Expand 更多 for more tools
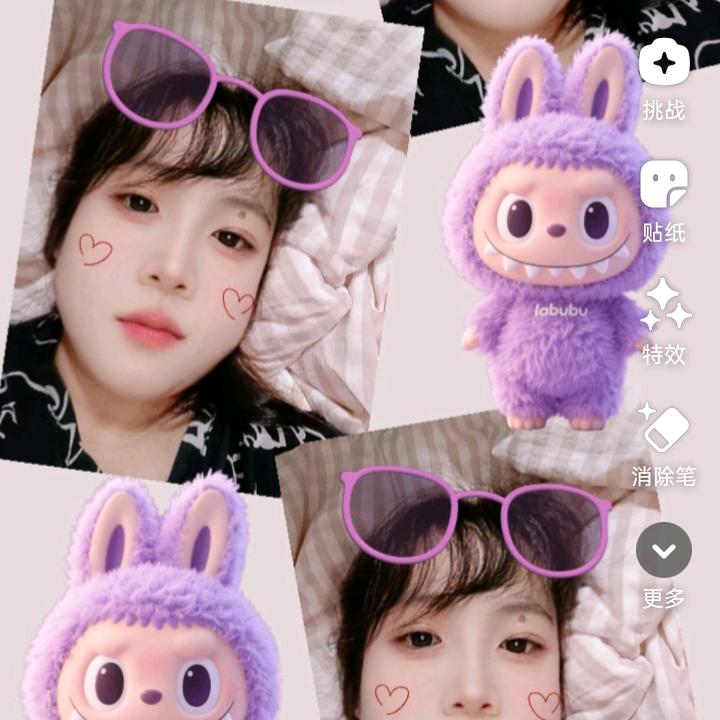This screenshot has width=720, height=720. click(x=664, y=550)
